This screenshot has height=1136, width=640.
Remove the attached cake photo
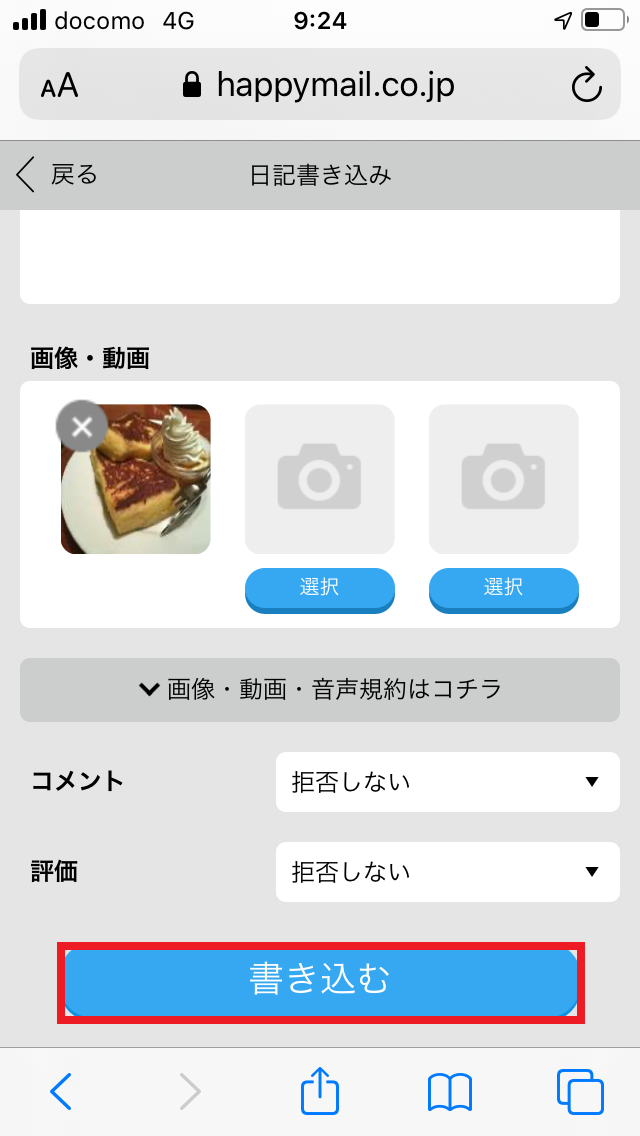[82, 427]
